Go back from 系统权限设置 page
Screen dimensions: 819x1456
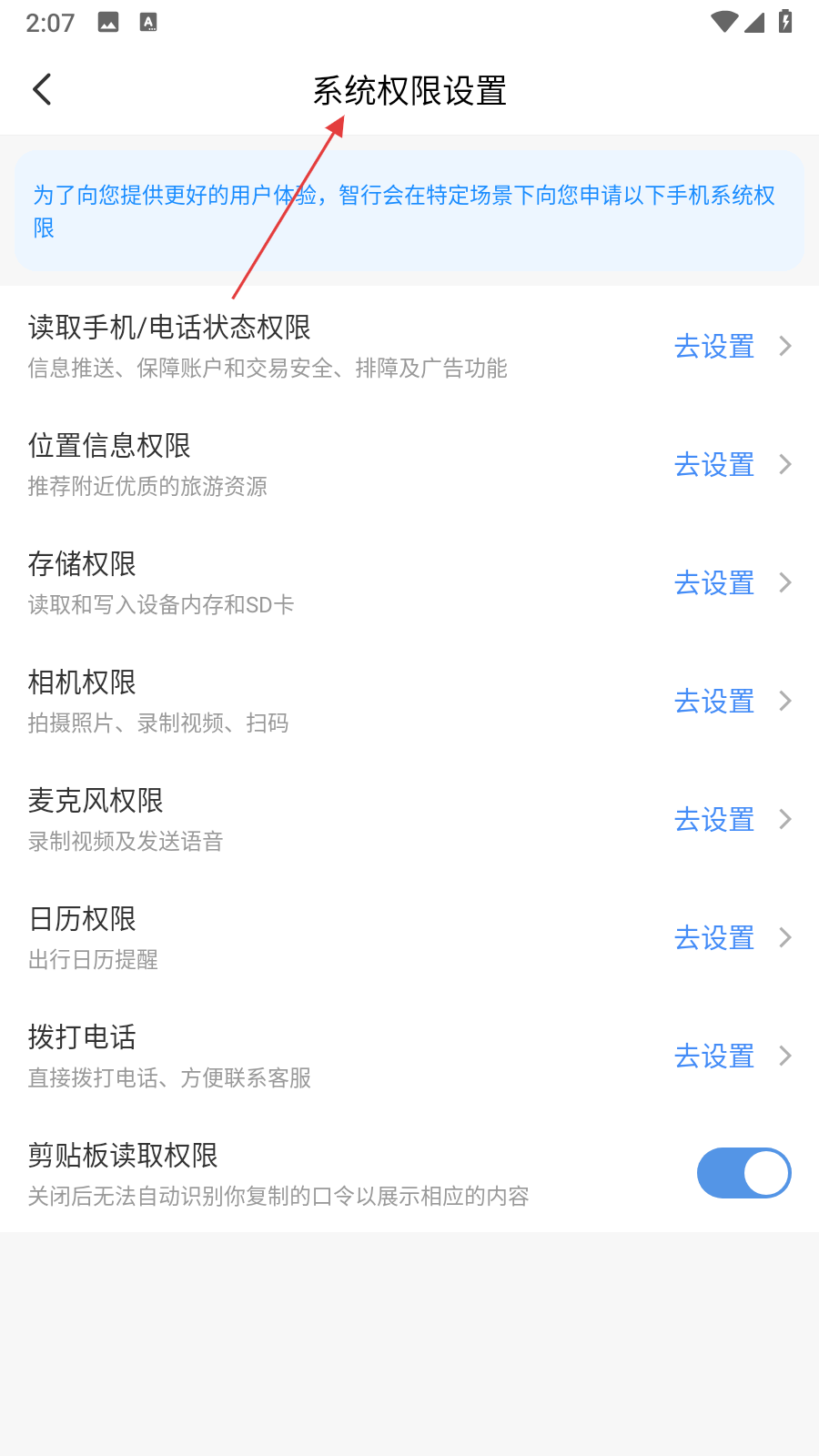pyautogui.click(x=42, y=89)
